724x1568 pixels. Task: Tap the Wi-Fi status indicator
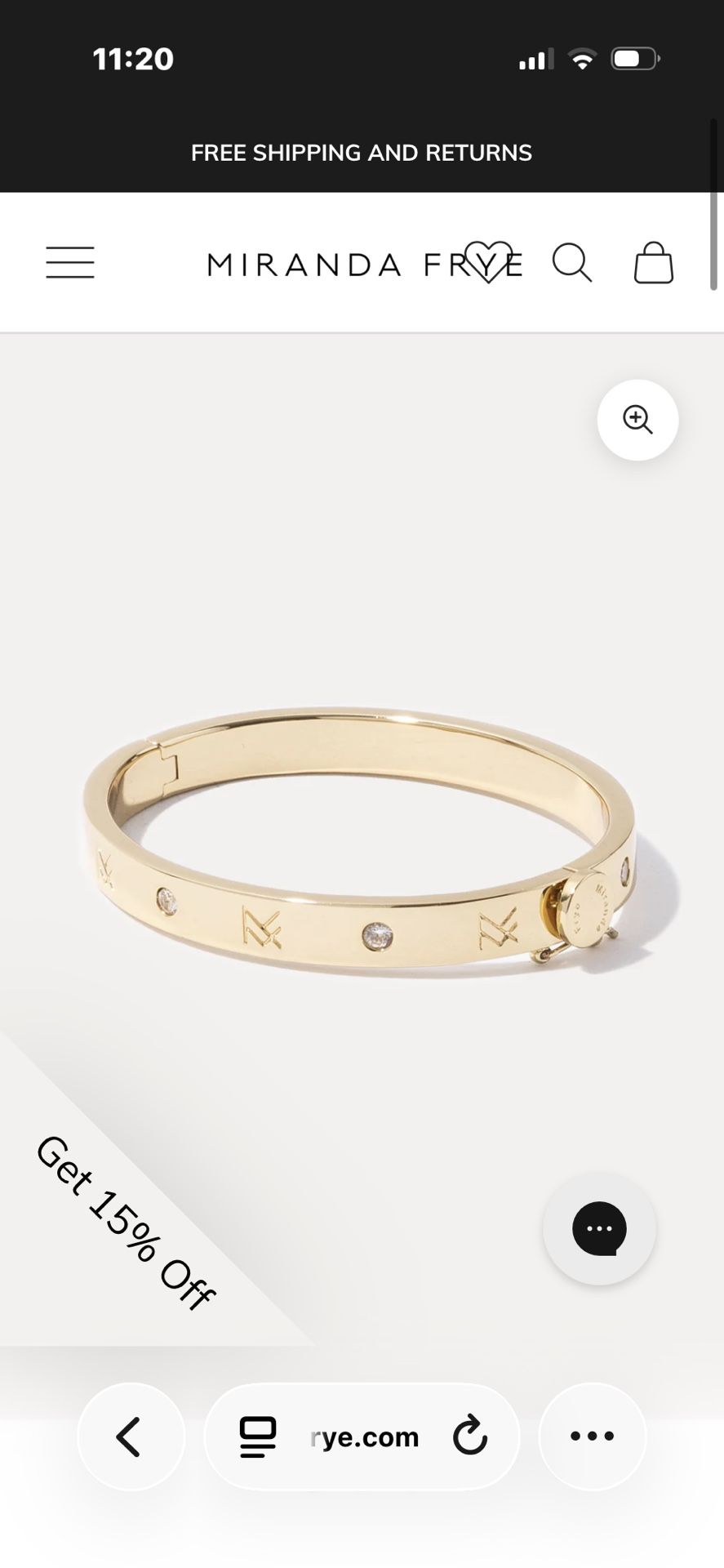(x=580, y=58)
